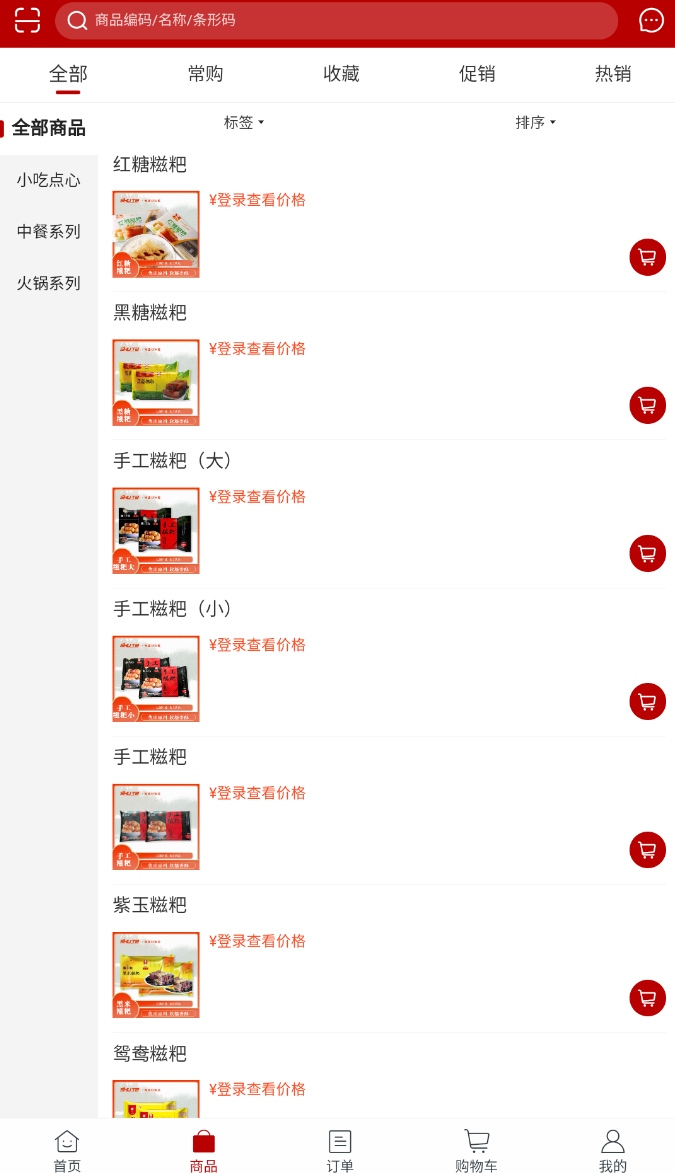Open the barcode scanner icon
This screenshot has height=1173, width=675.
(27, 20)
